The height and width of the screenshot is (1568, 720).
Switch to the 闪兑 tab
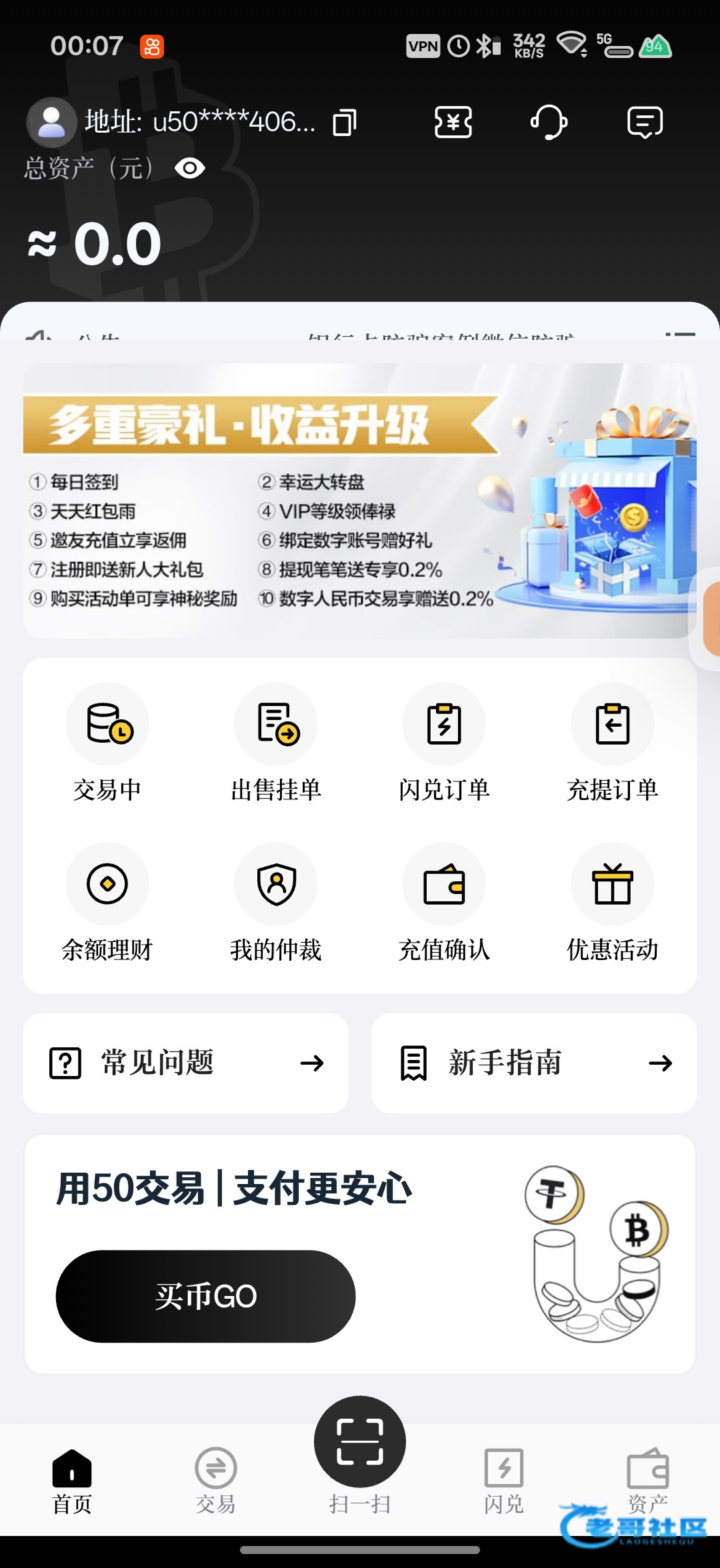(504, 1480)
